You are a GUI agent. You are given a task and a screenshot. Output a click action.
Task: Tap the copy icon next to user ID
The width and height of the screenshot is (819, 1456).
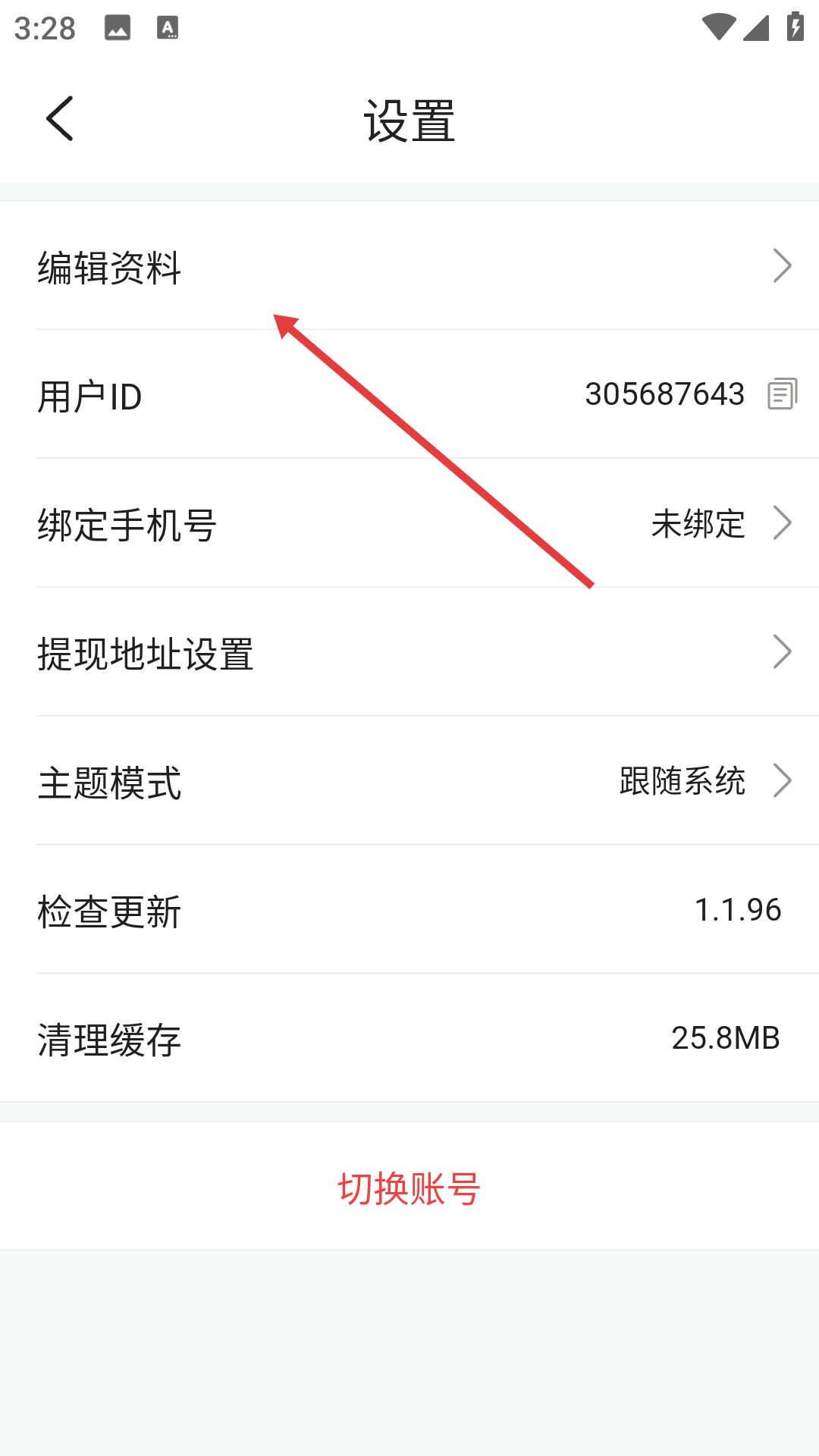tap(782, 394)
